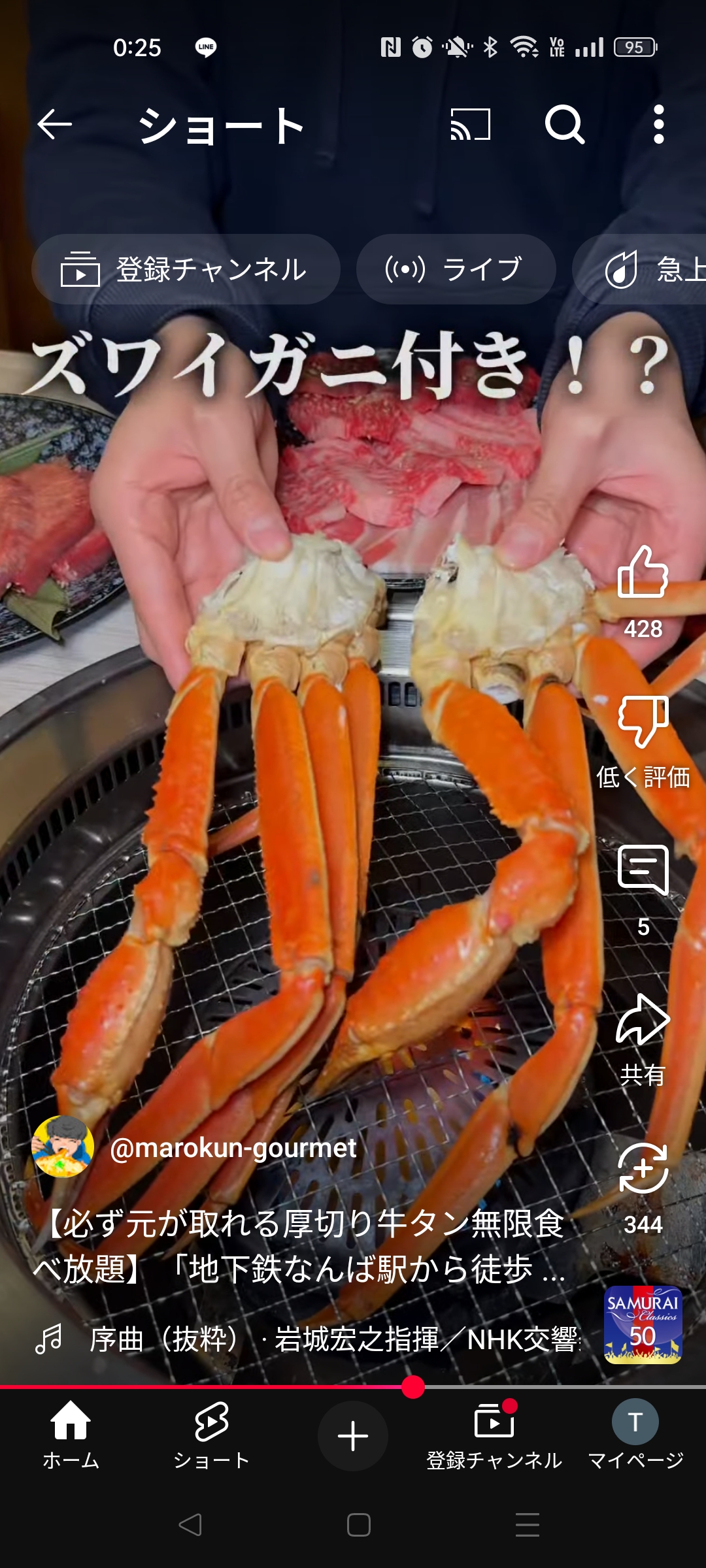
Task: Select the 登録チャンネル filter chip
Action: coord(186,269)
